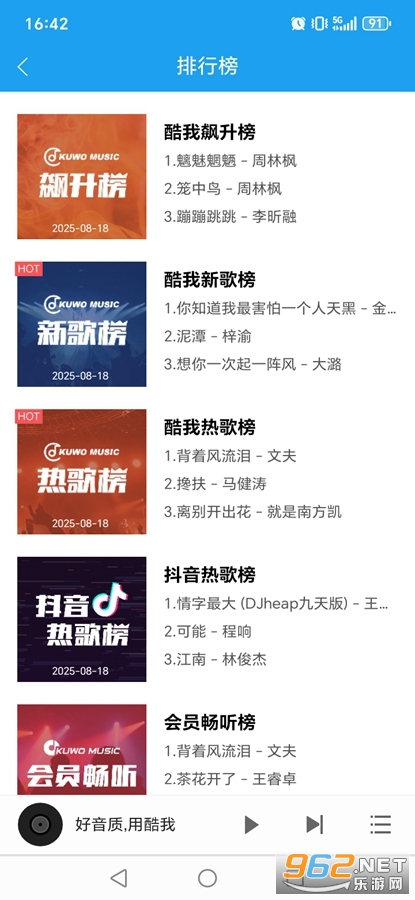415x900 pixels.
Task: Skip to the next track
Action: pos(315,824)
